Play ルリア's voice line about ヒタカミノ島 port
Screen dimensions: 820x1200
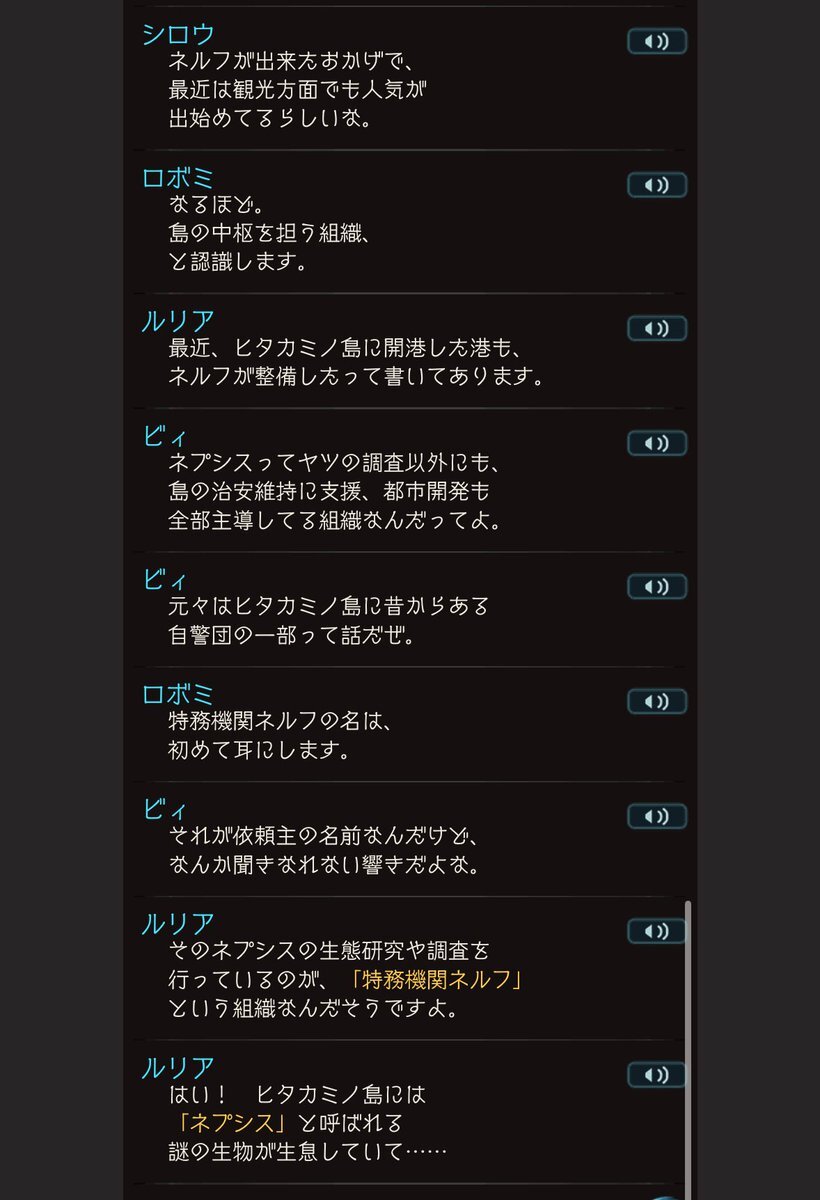point(657,329)
